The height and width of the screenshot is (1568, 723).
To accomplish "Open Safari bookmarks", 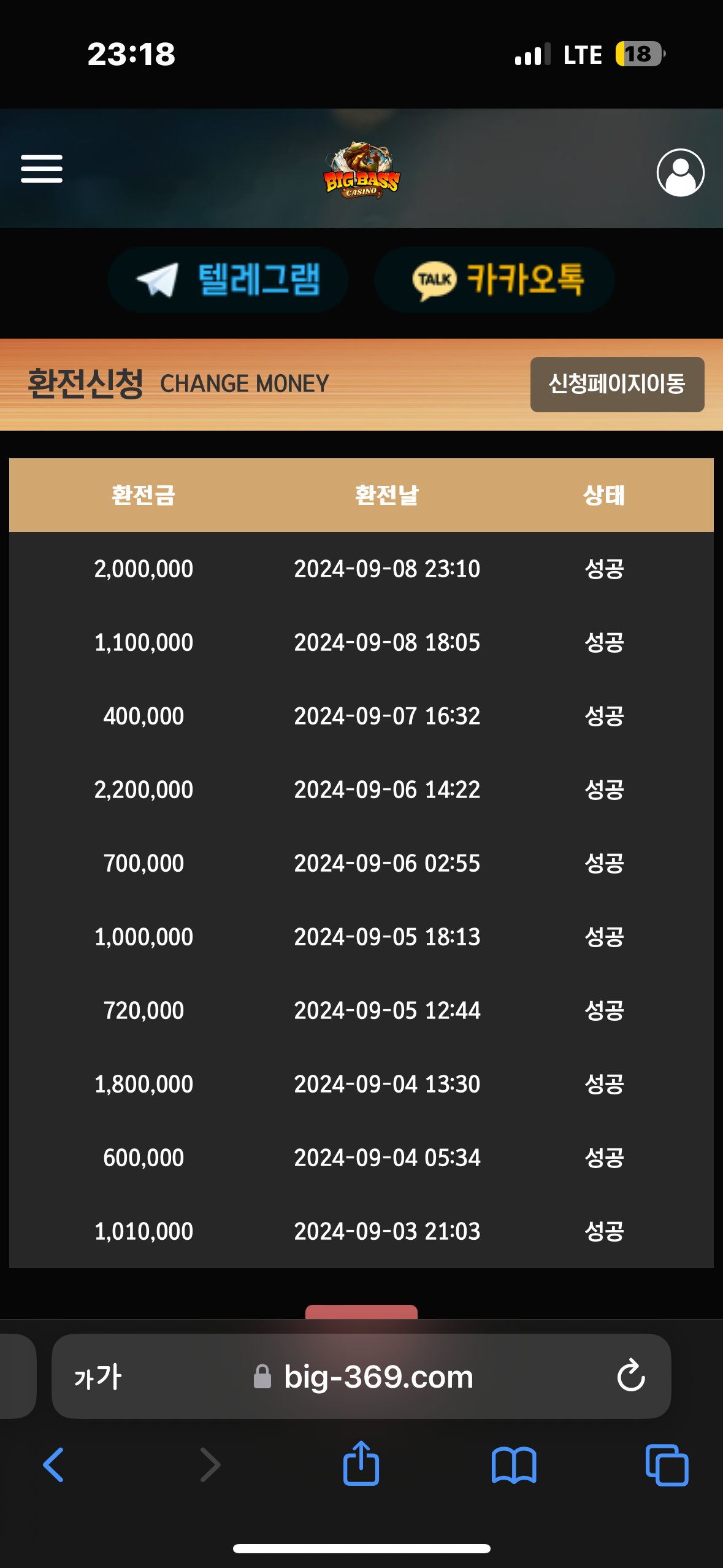I will (x=514, y=1466).
